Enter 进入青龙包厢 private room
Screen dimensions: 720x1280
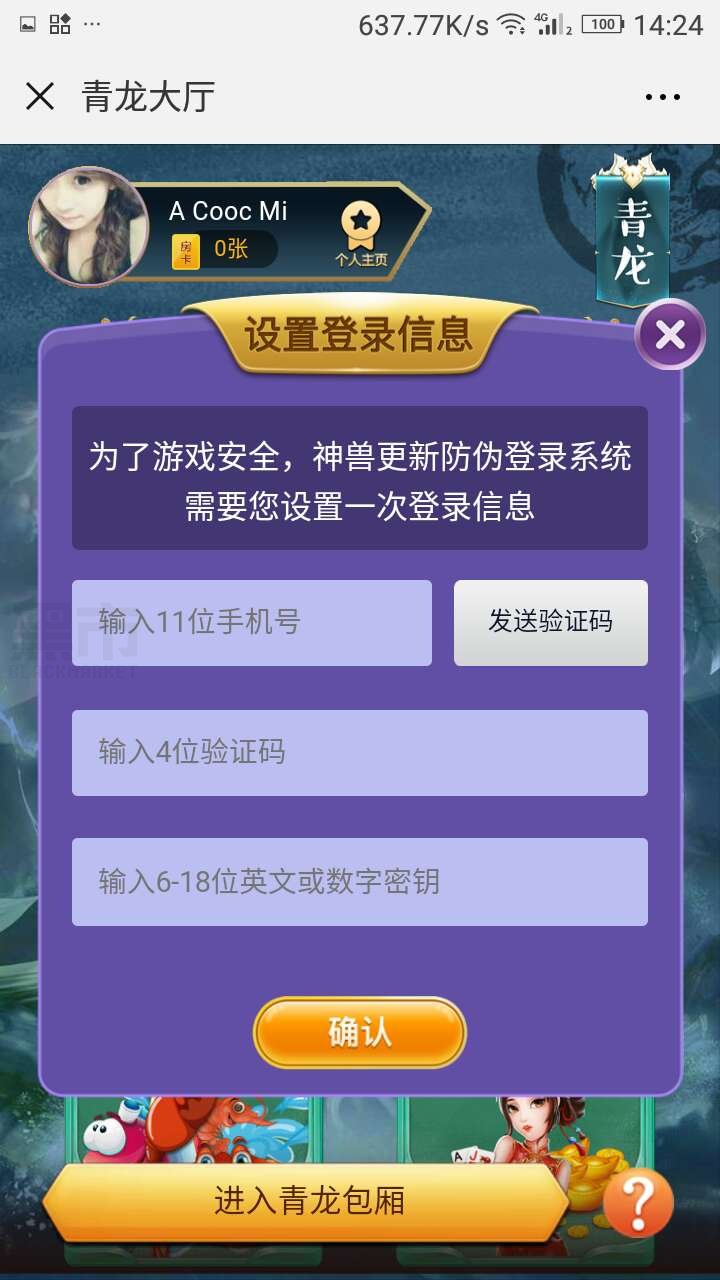310,1201
